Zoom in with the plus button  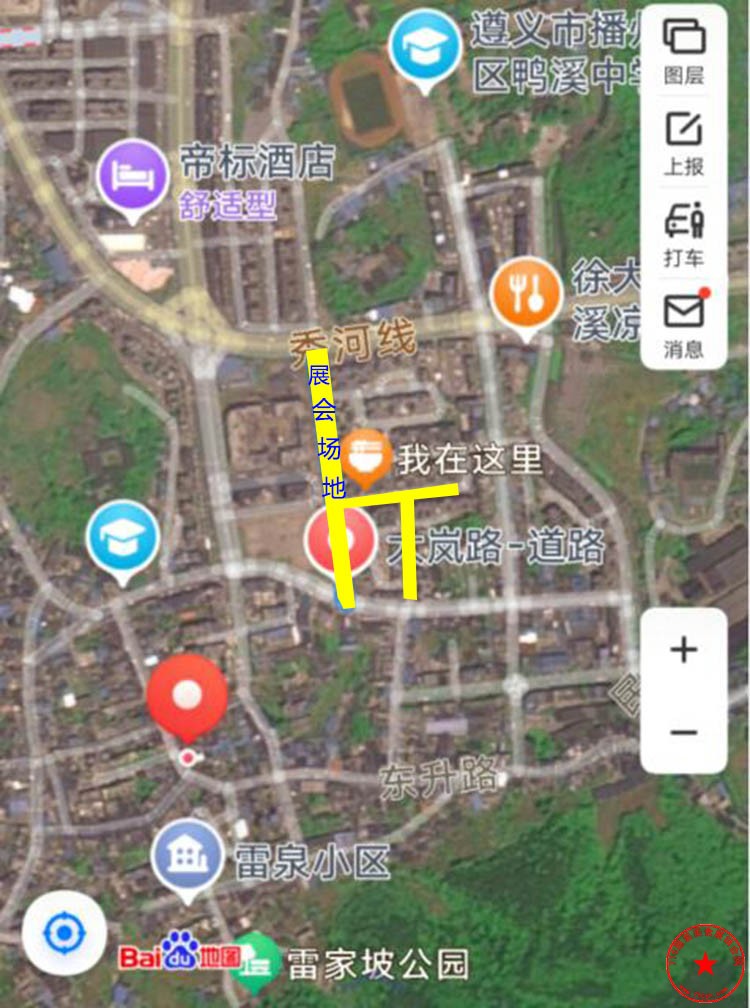pos(684,650)
